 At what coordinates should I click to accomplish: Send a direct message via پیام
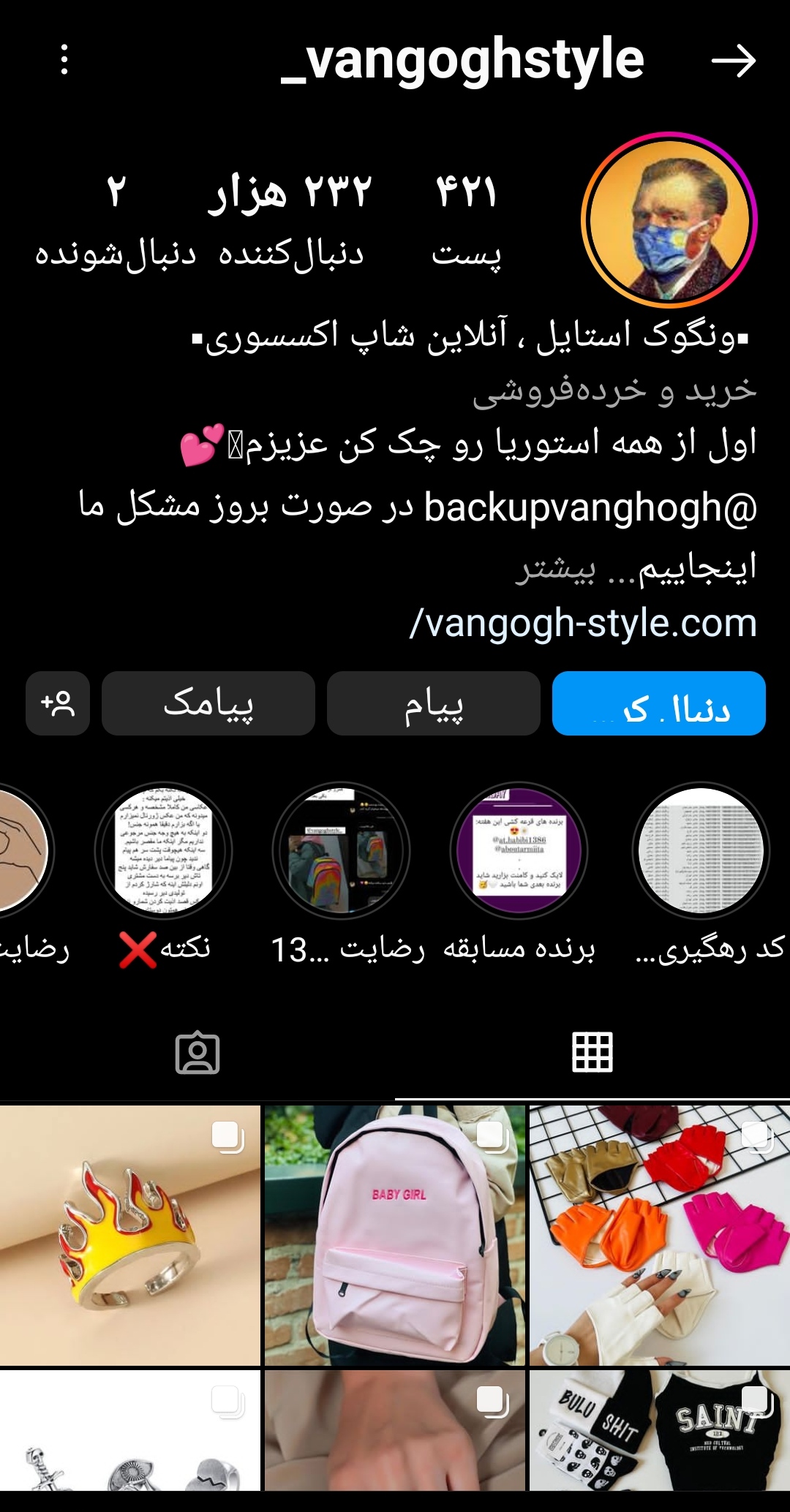pos(433,703)
